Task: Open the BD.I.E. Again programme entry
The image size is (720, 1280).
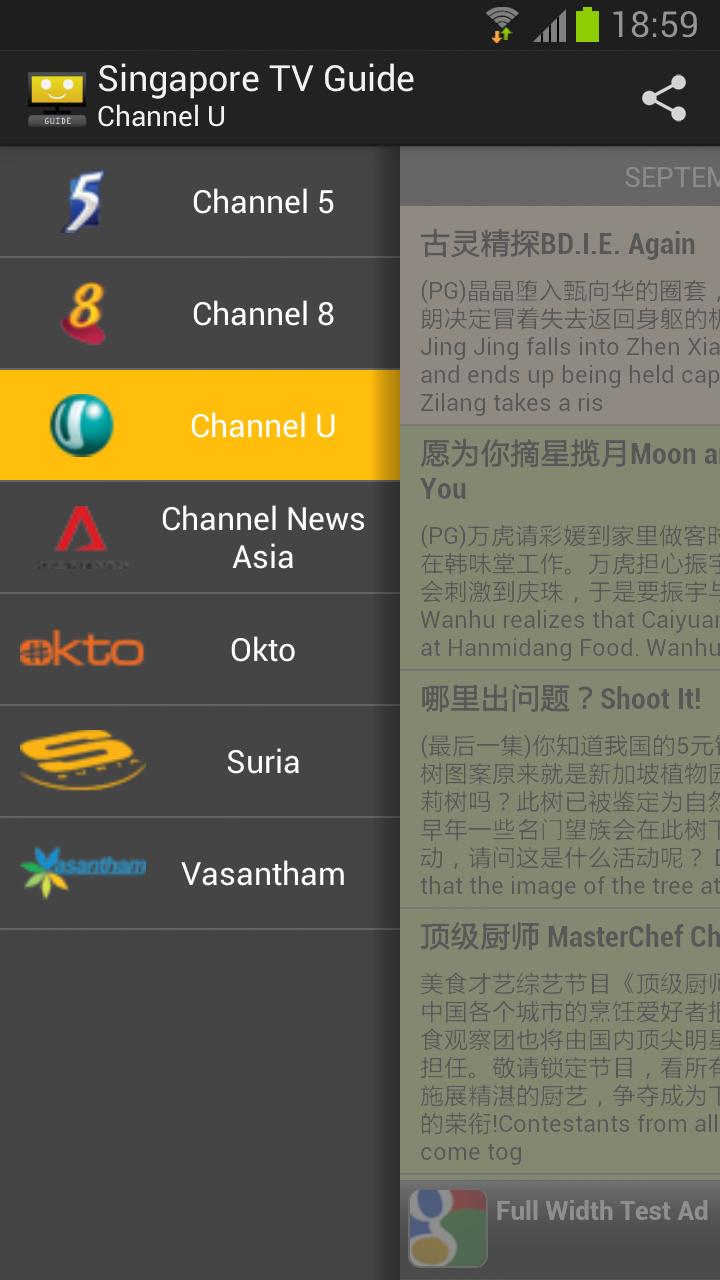Action: (x=560, y=315)
